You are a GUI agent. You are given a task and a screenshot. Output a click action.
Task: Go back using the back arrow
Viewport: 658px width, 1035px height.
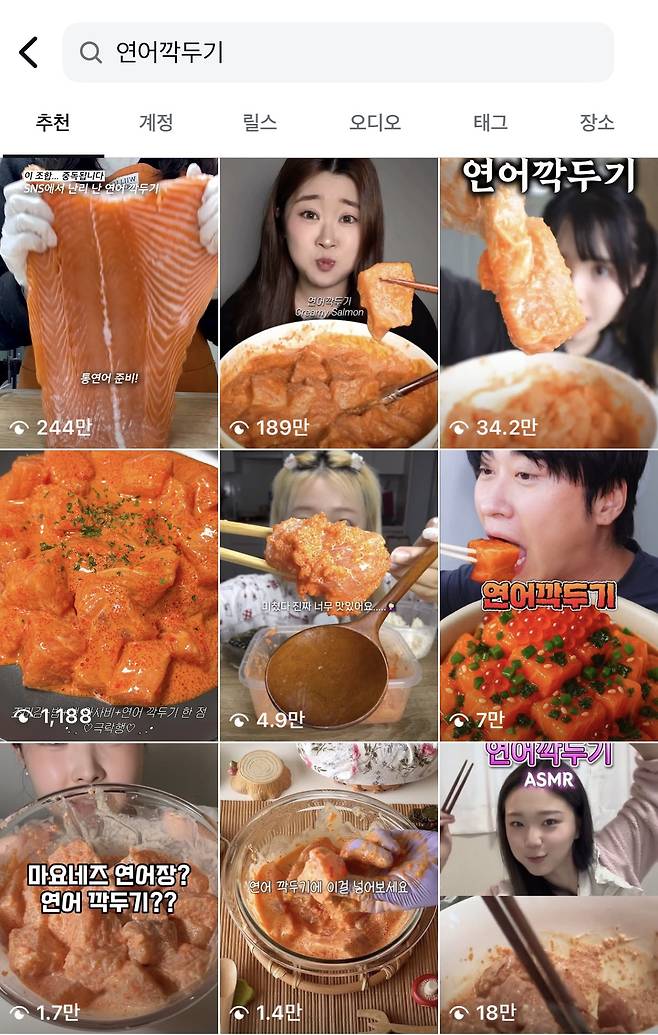(28, 53)
